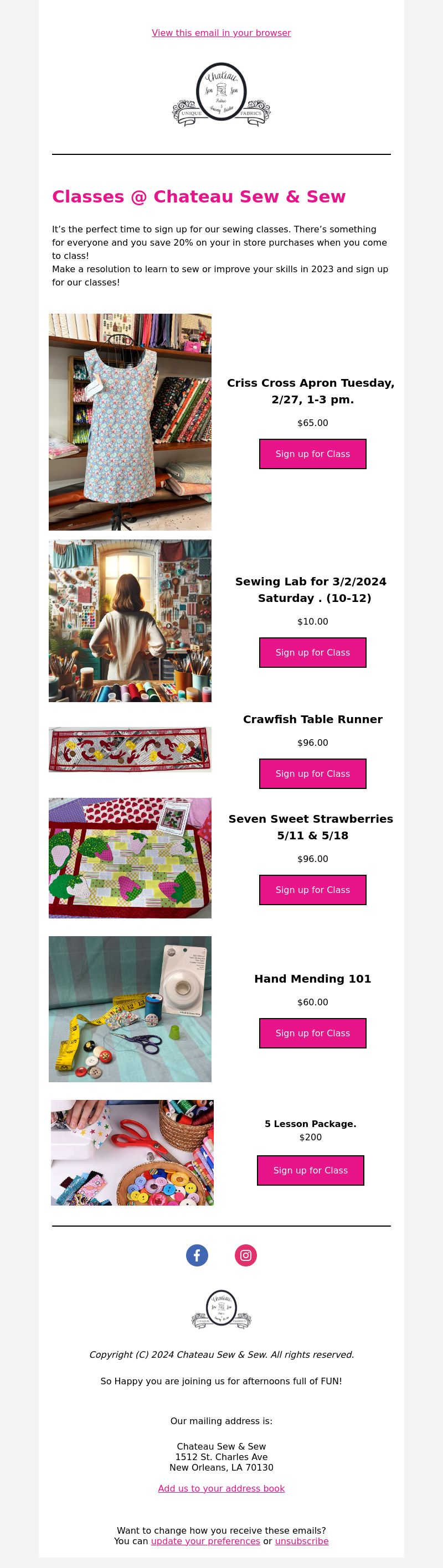Open the Instagram profile icon

tap(245, 1255)
